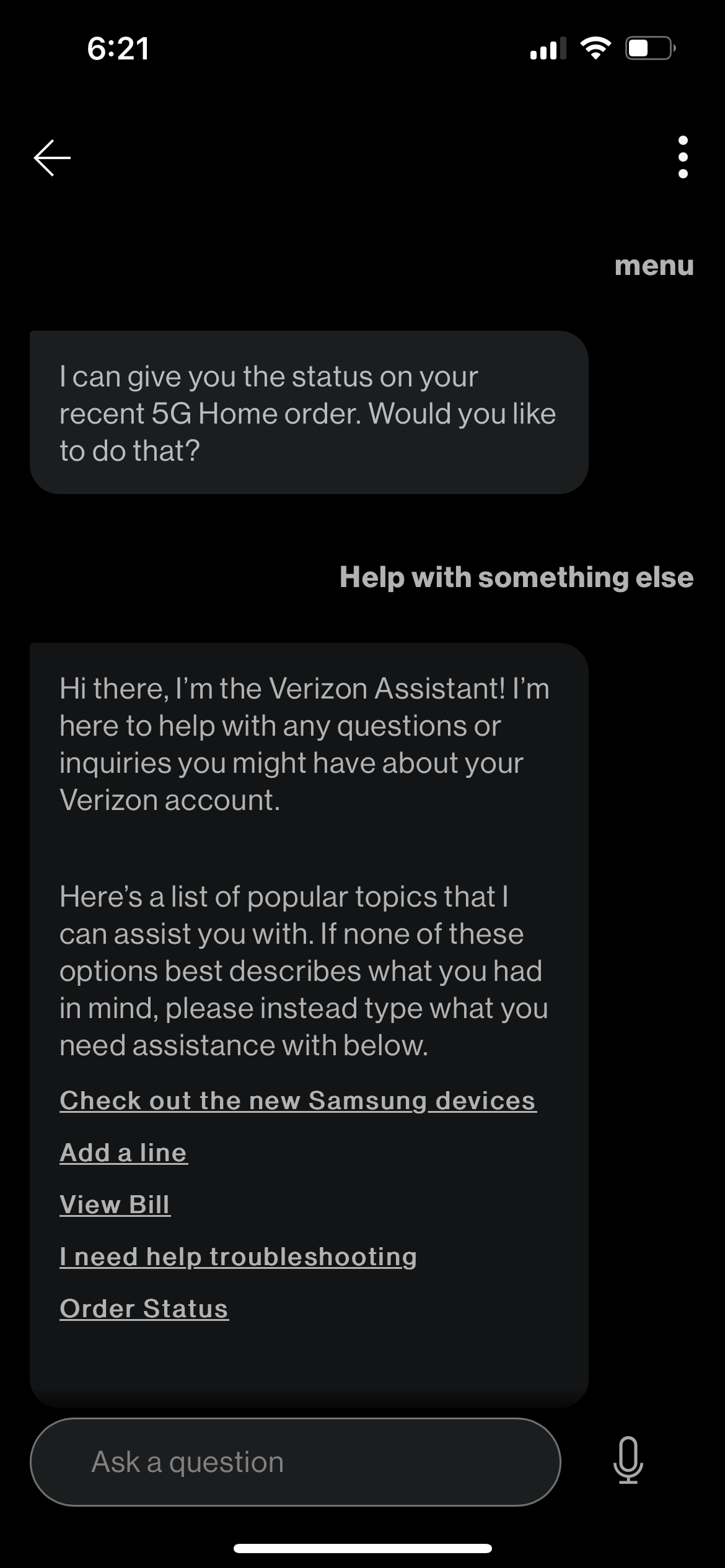Select the Add a line link
Image resolution: width=725 pixels, height=1568 pixels.
coord(123,1152)
